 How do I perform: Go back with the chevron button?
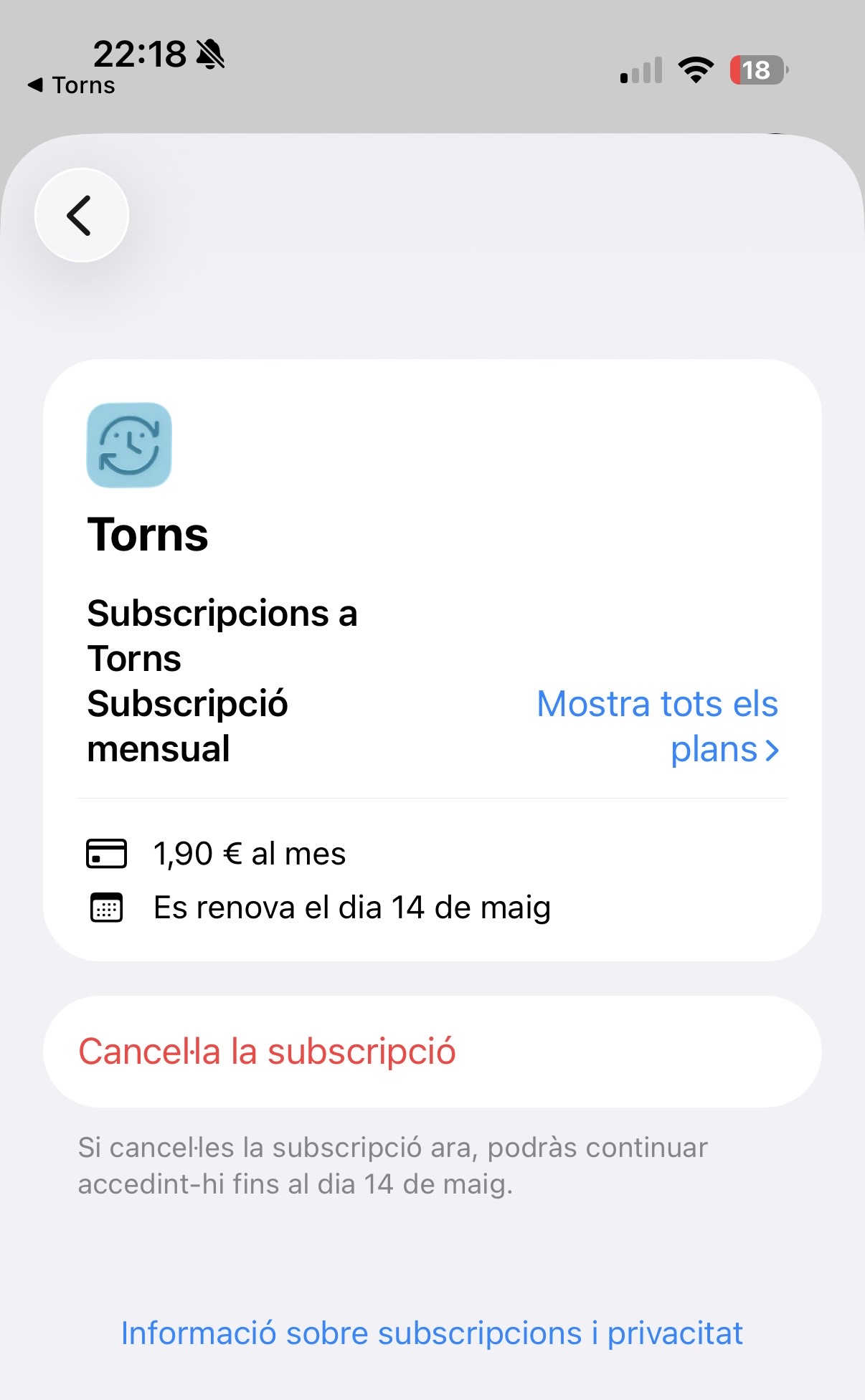tap(81, 215)
